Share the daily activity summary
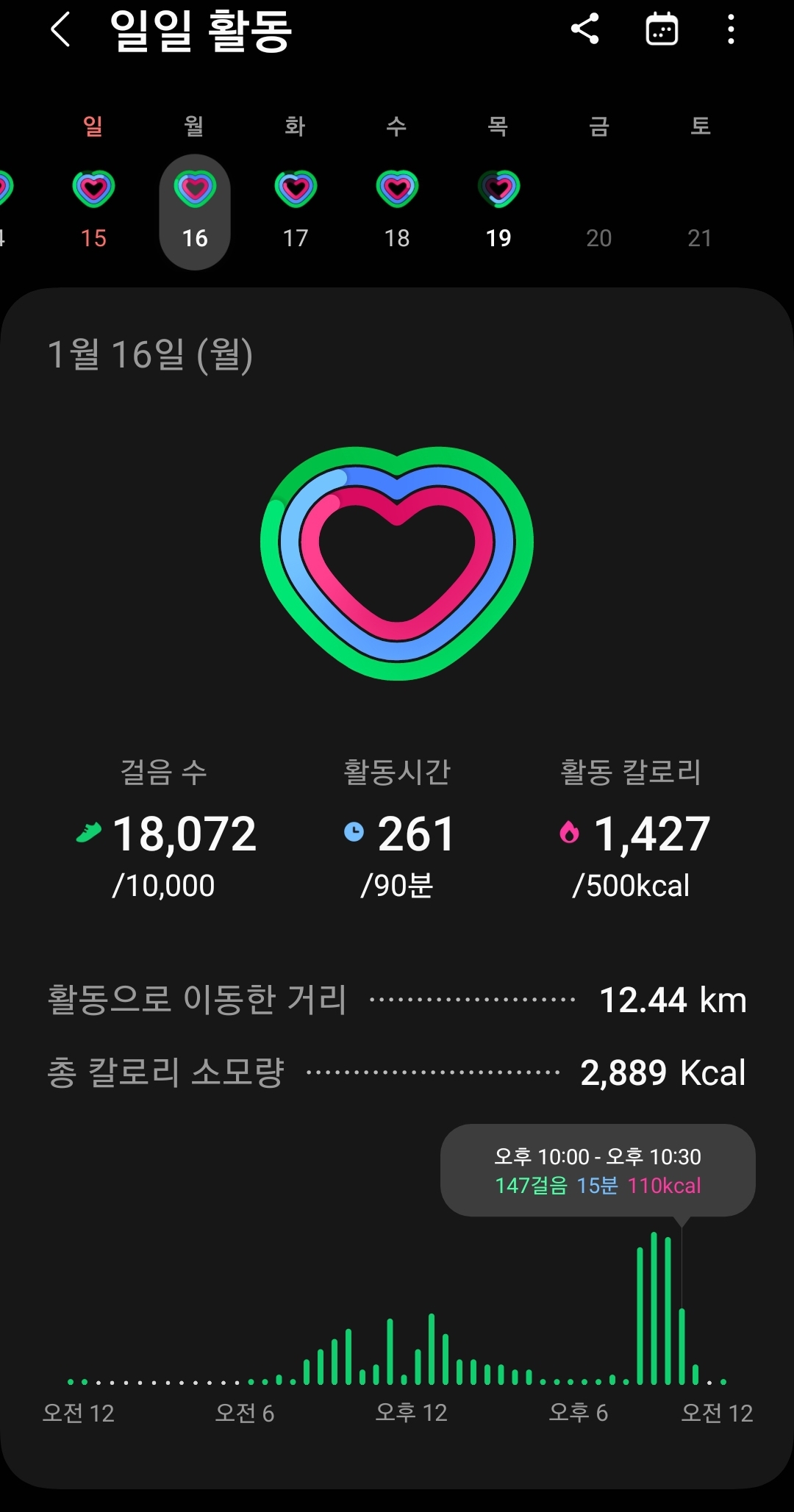 [585, 29]
